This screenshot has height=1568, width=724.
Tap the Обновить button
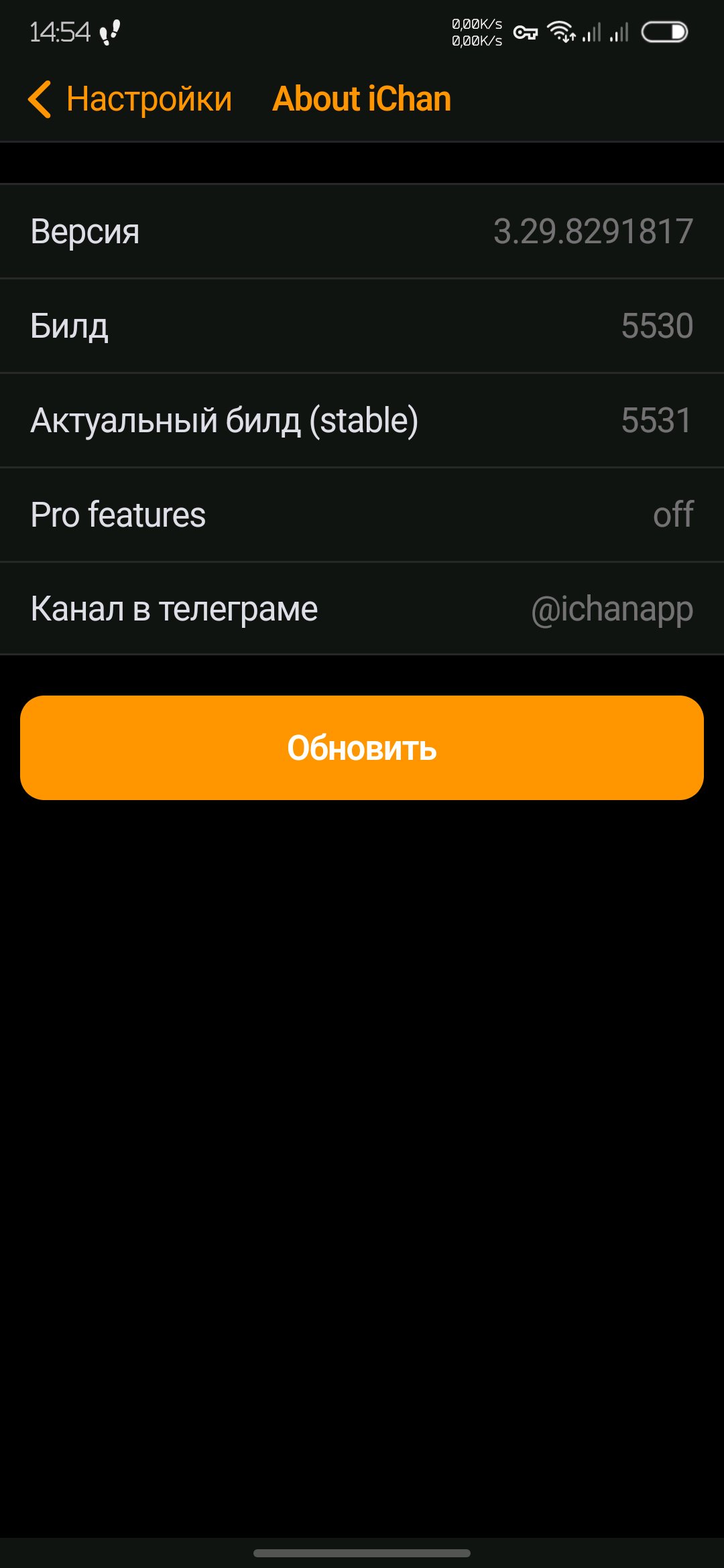click(362, 748)
